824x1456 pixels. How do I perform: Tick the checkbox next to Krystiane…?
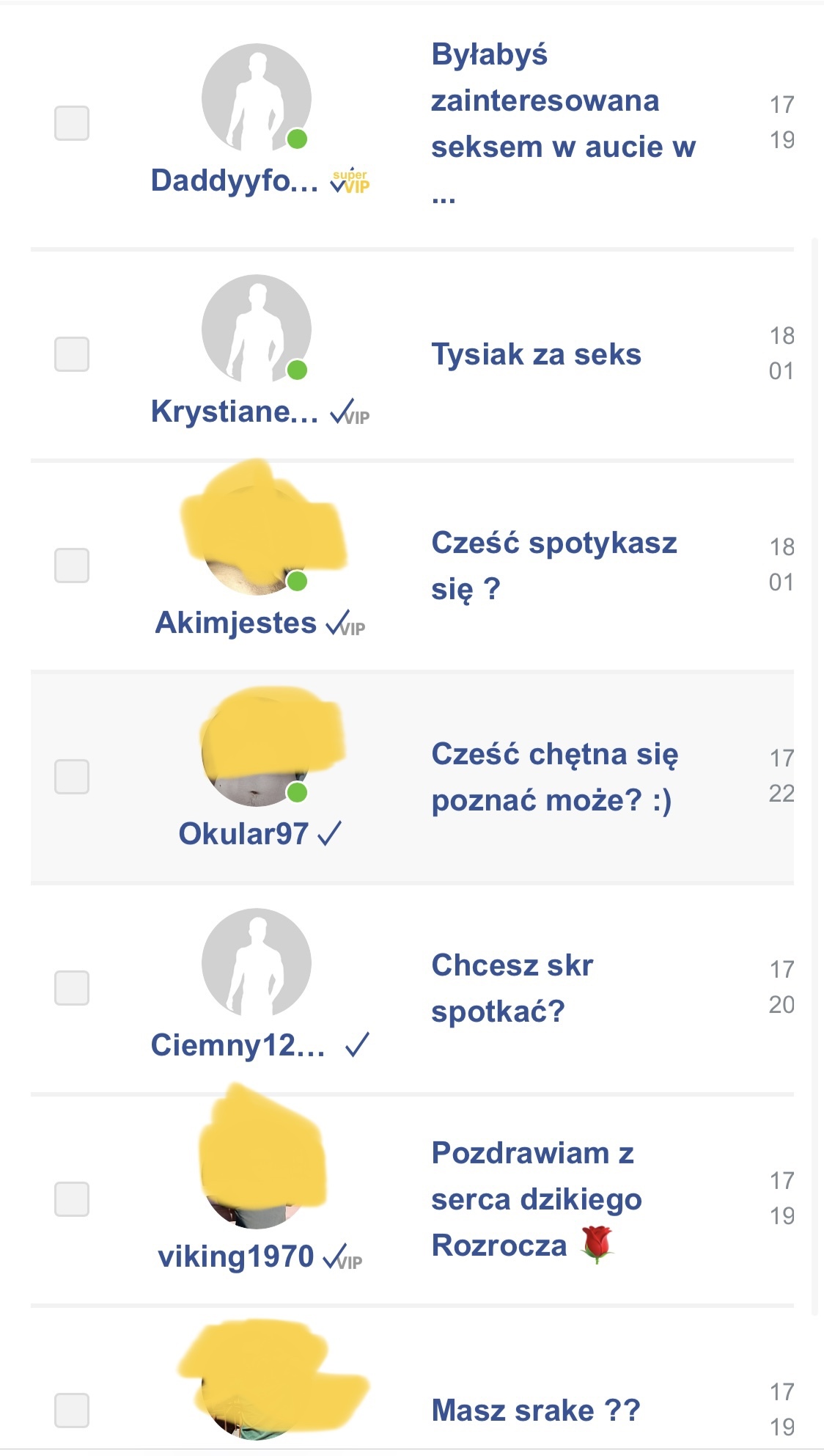(72, 354)
